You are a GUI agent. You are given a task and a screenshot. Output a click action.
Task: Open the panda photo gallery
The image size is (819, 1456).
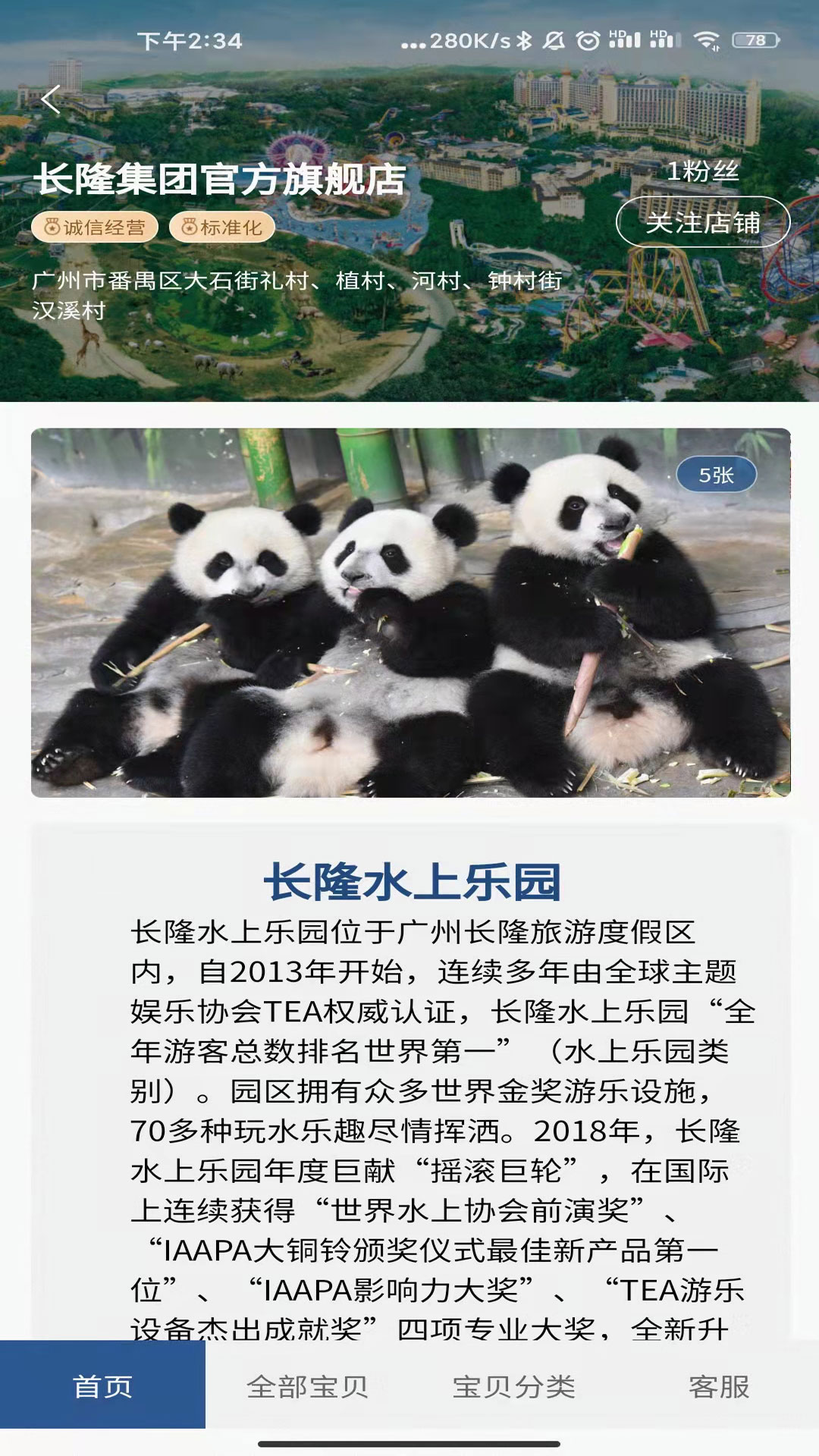pos(410,613)
